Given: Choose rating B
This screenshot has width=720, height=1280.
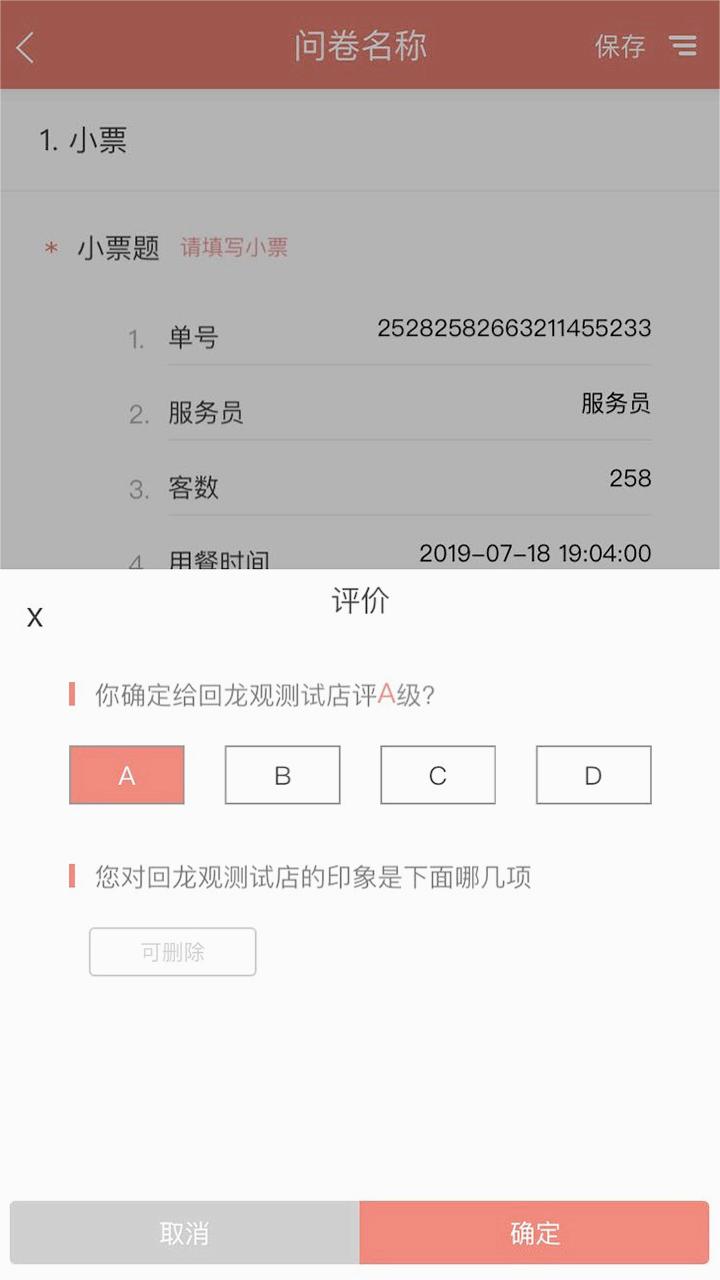Looking at the screenshot, I should [x=282, y=775].
